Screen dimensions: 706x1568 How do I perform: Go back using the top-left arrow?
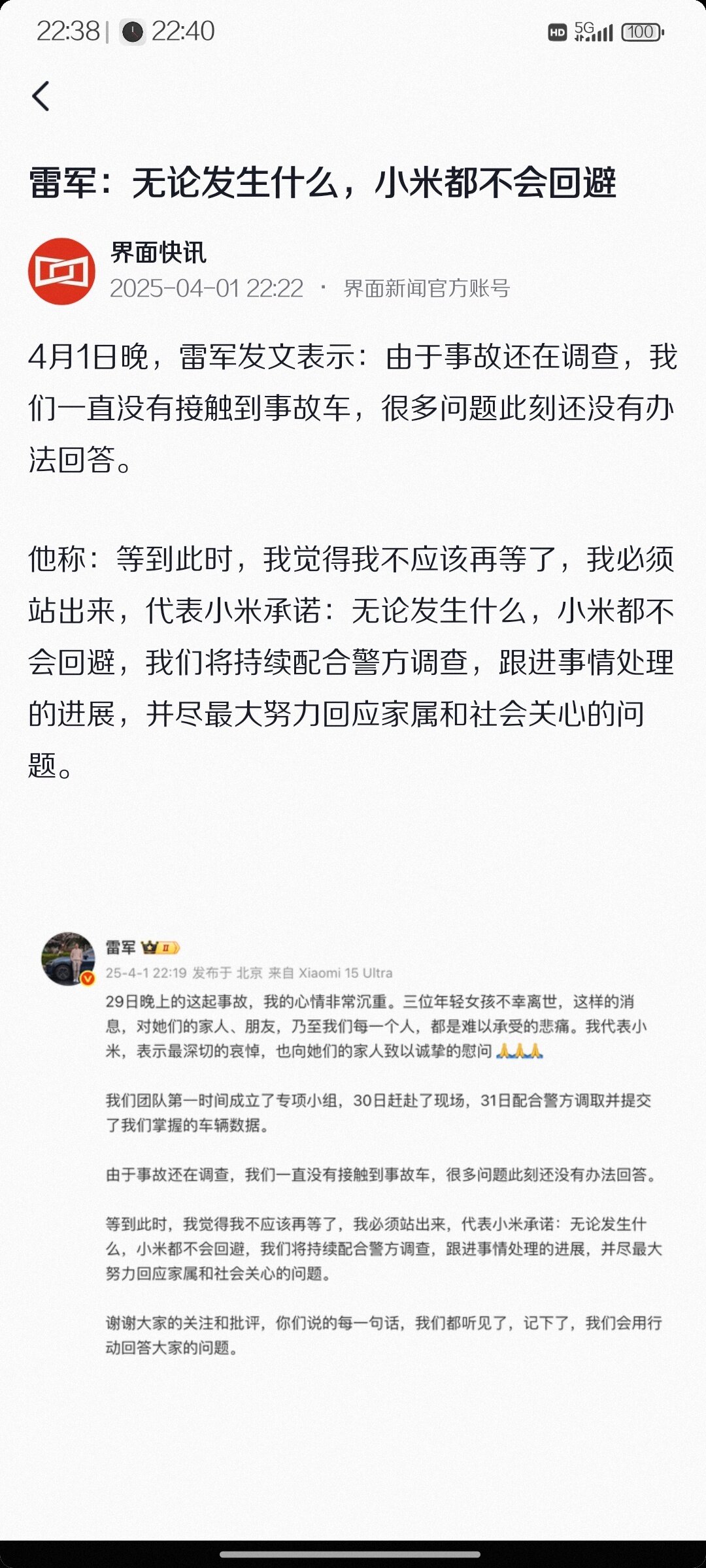(41, 97)
